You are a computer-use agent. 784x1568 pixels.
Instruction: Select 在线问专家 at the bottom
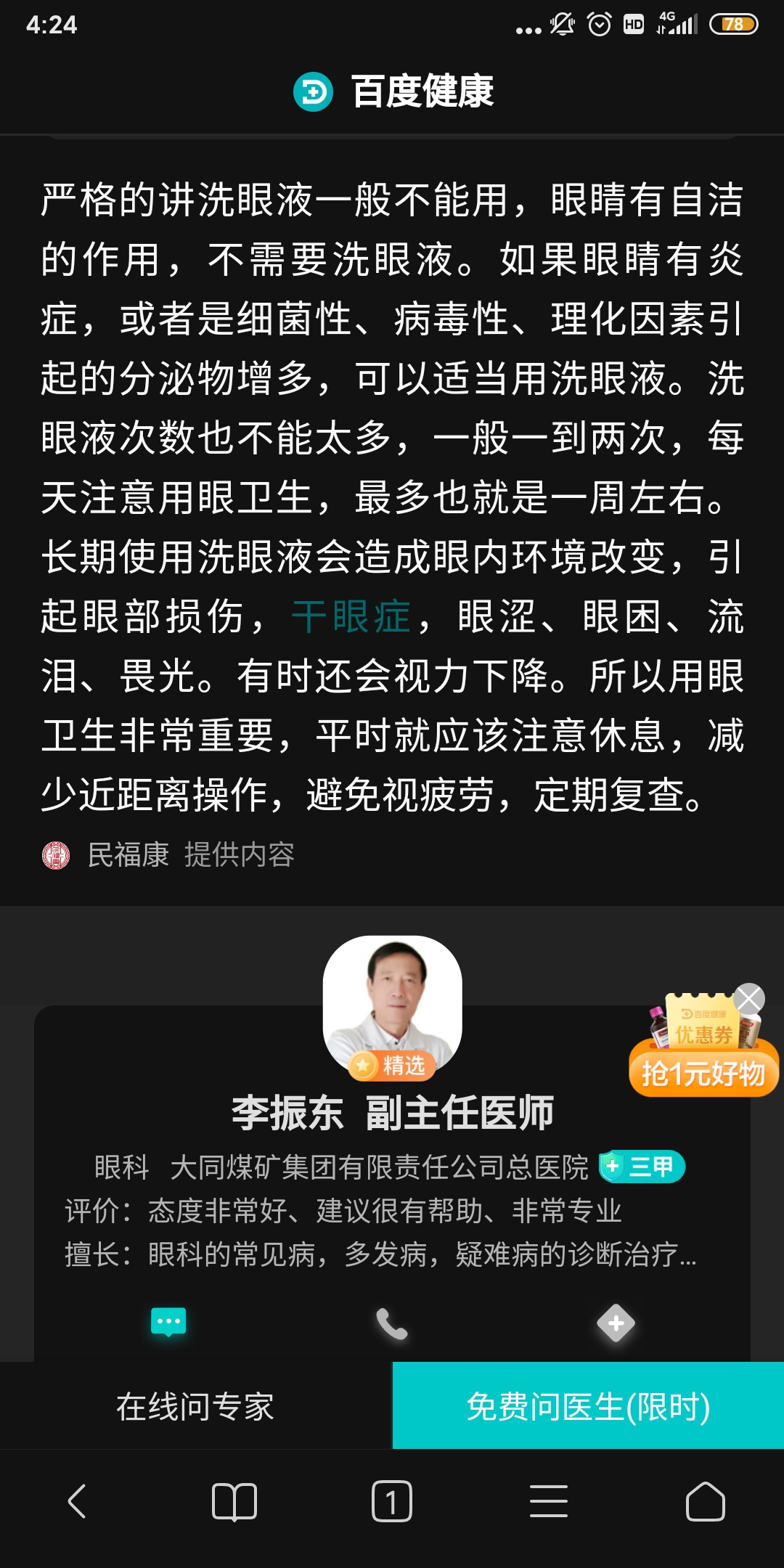coord(195,1407)
